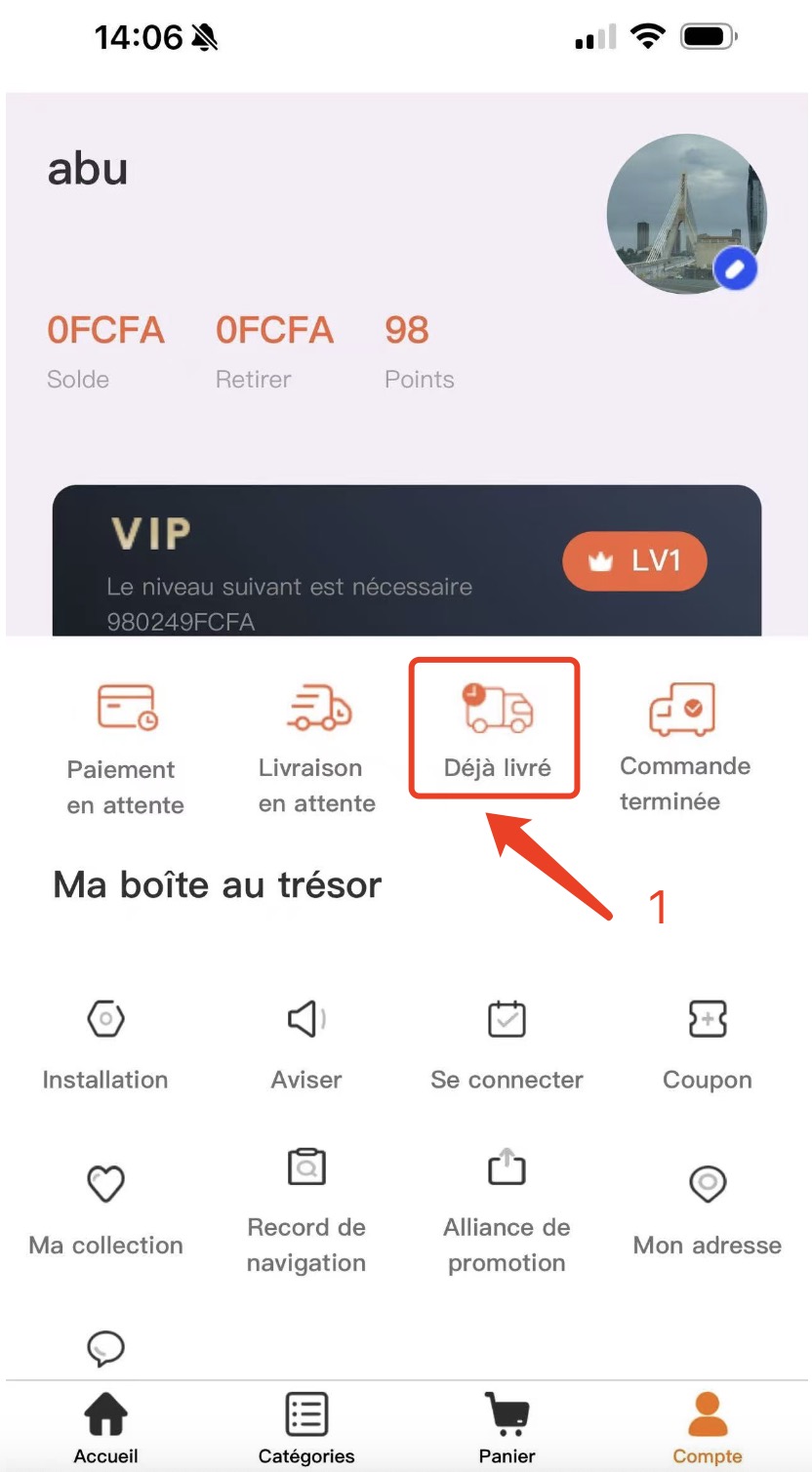Open Installation settings
812x1472 pixels.
[105, 1043]
